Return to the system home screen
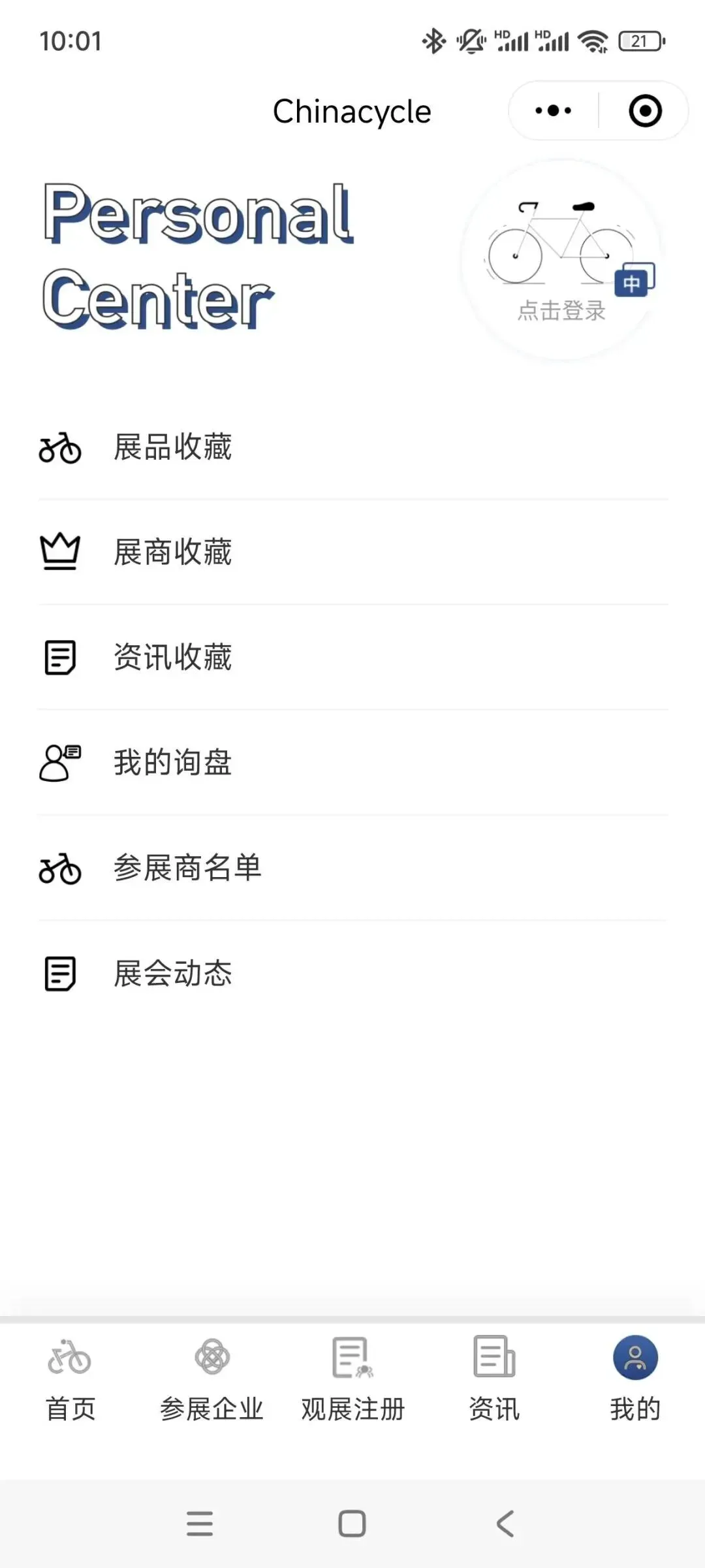 click(x=352, y=1524)
